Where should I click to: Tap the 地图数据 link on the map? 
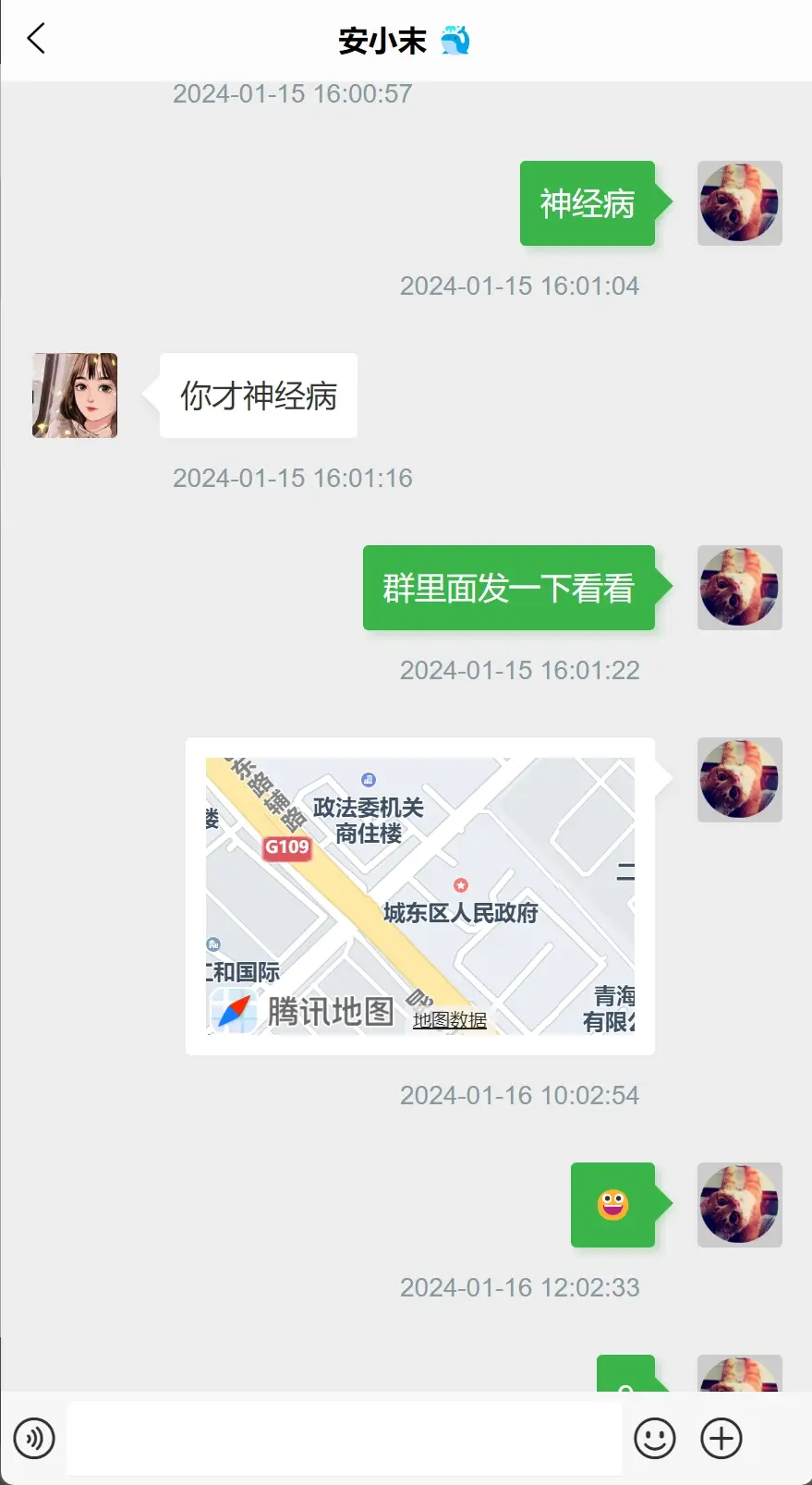(x=450, y=1020)
